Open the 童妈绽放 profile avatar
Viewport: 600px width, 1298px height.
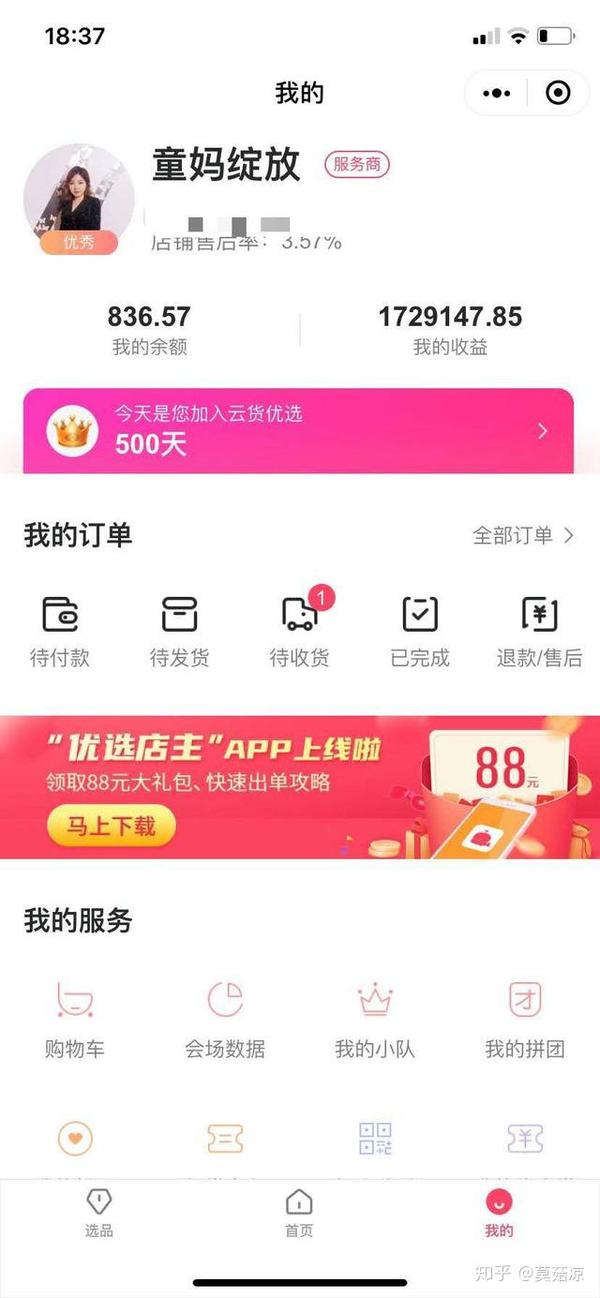[x=78, y=195]
